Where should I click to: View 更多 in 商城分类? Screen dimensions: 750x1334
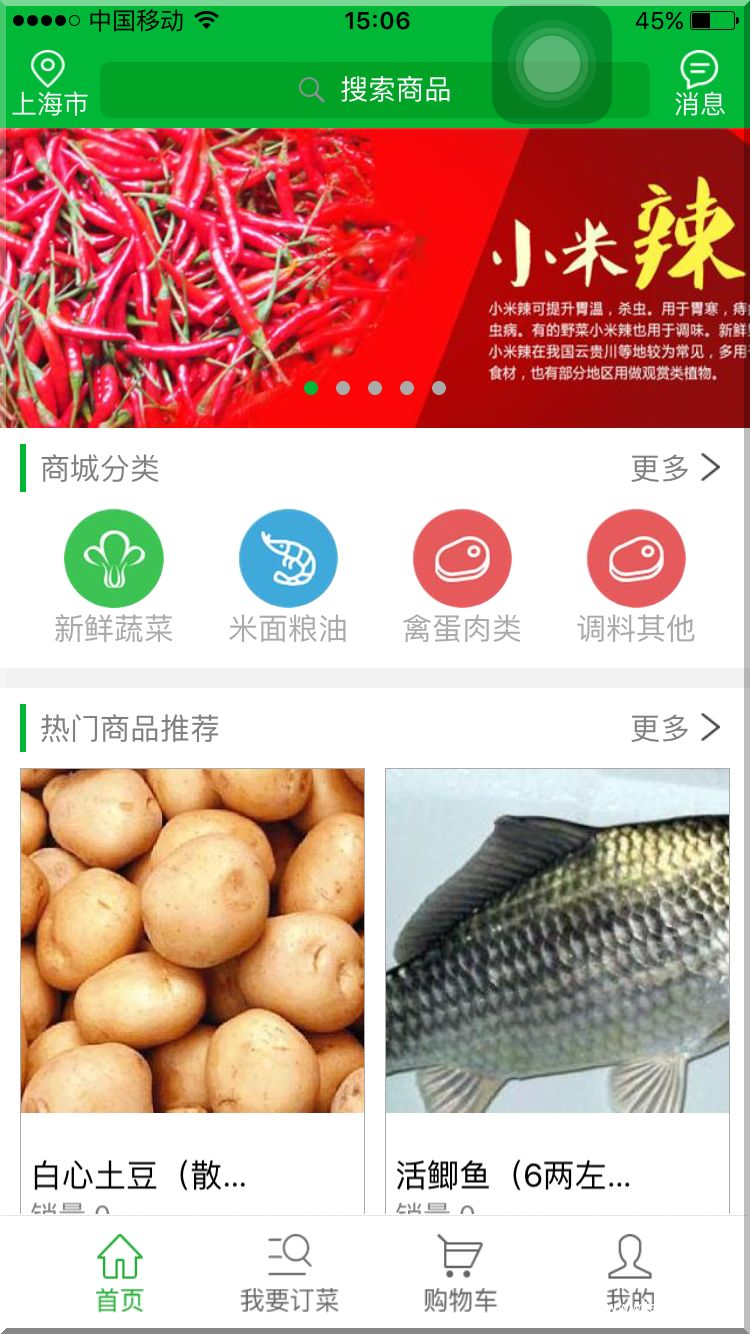675,468
